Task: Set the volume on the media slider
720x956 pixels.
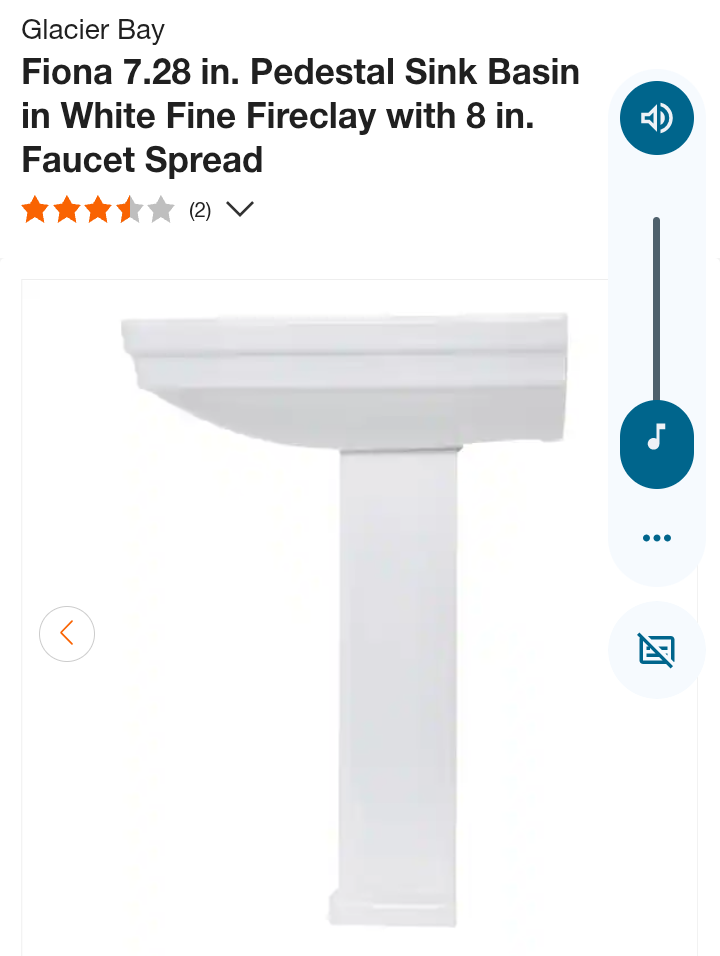Action: coord(656,438)
